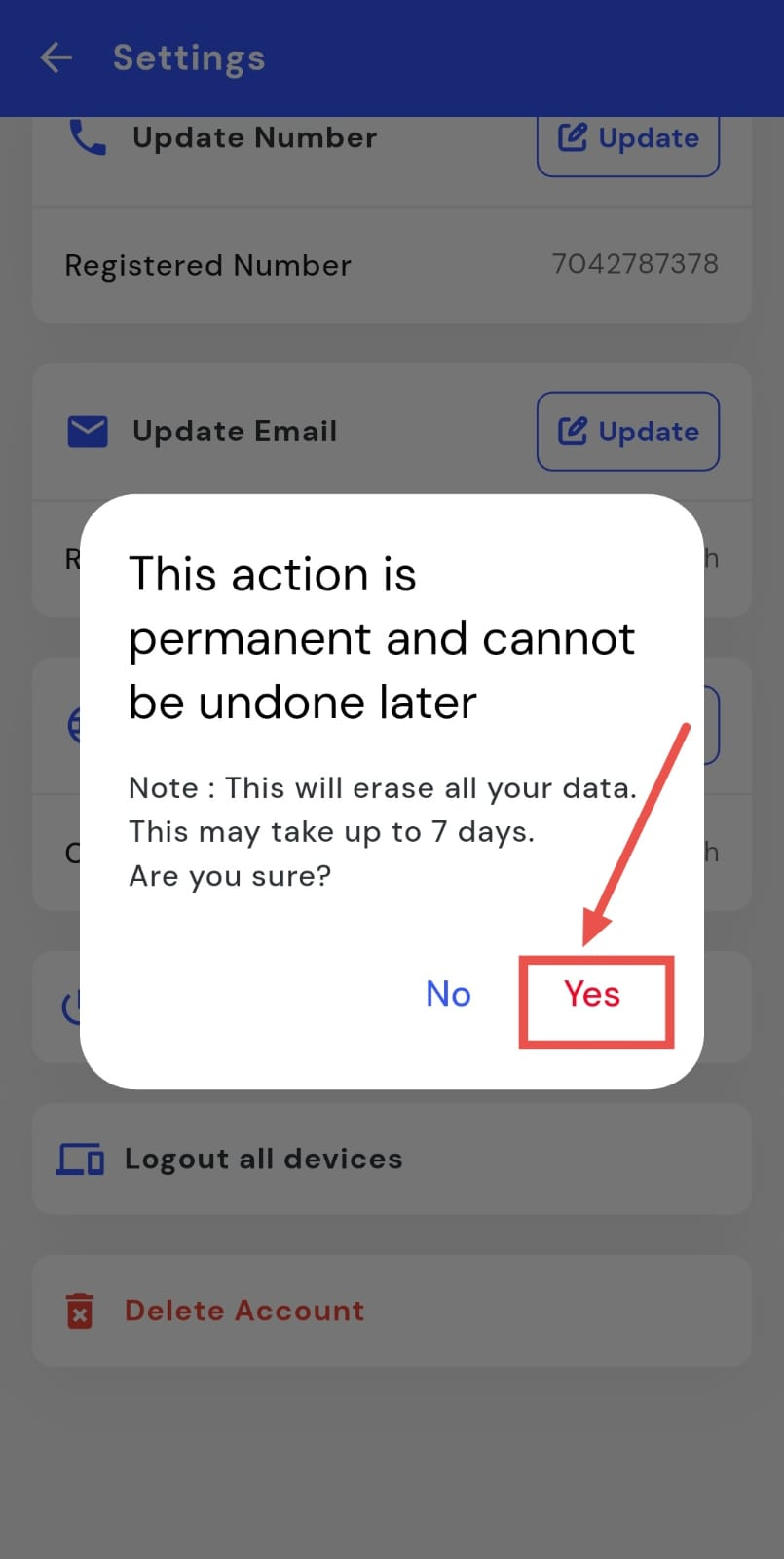Open the Delete Account option

click(x=243, y=1312)
